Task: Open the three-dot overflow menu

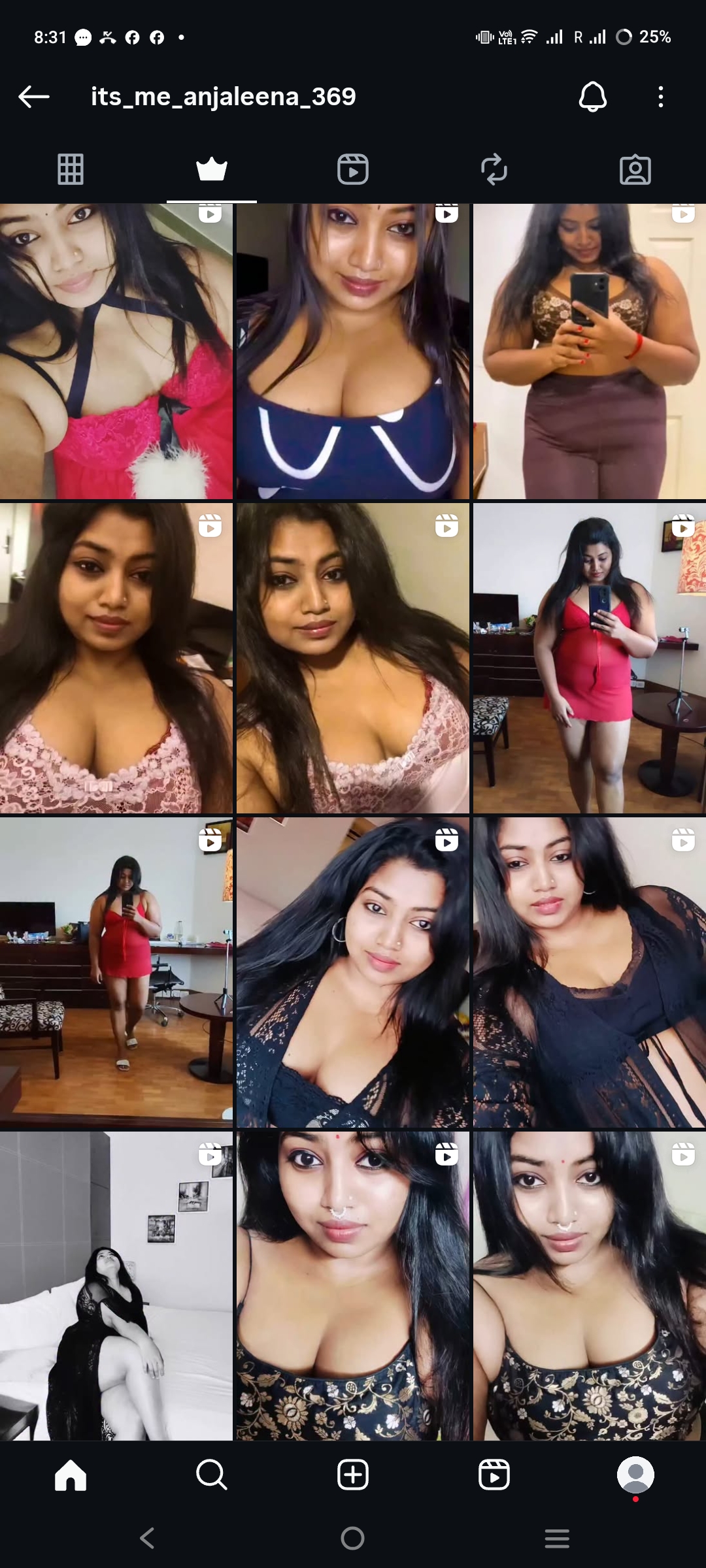Action: click(x=660, y=97)
